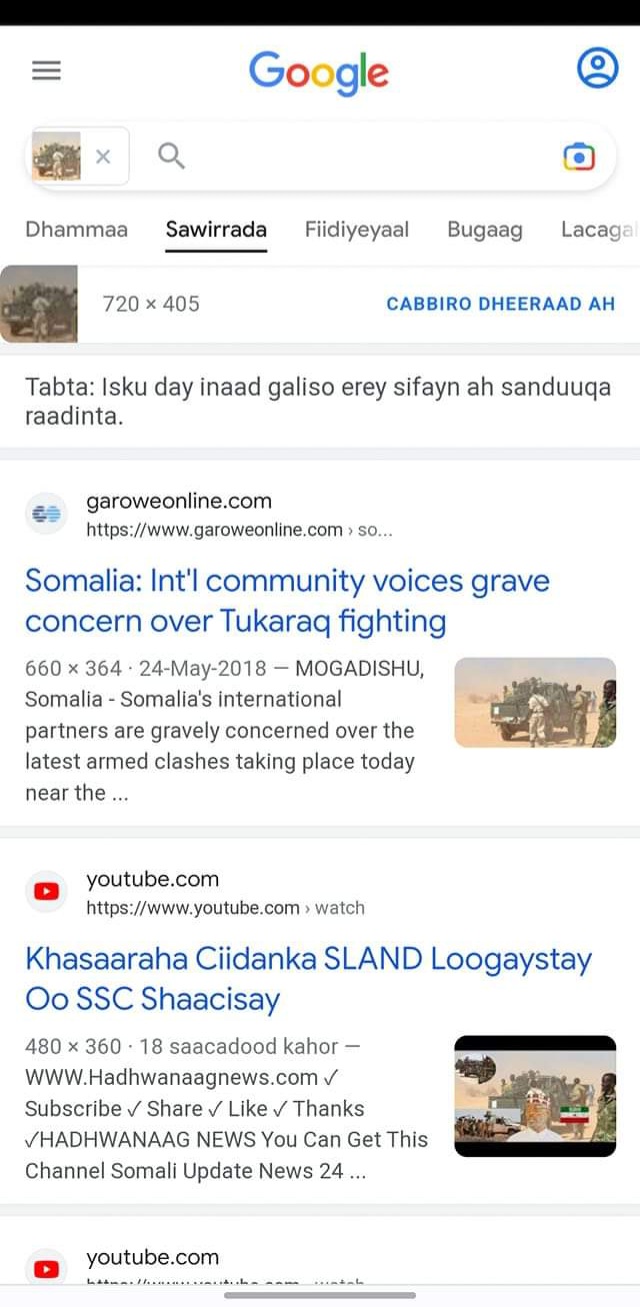Switch to the Dhammaa tab
640x1307 pixels.
[76, 230]
